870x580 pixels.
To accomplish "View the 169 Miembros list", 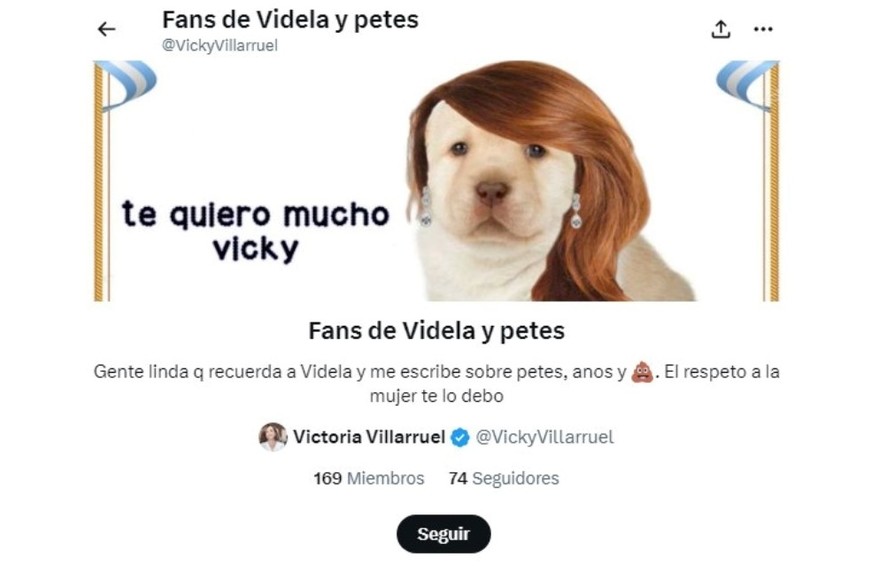I will coord(368,478).
